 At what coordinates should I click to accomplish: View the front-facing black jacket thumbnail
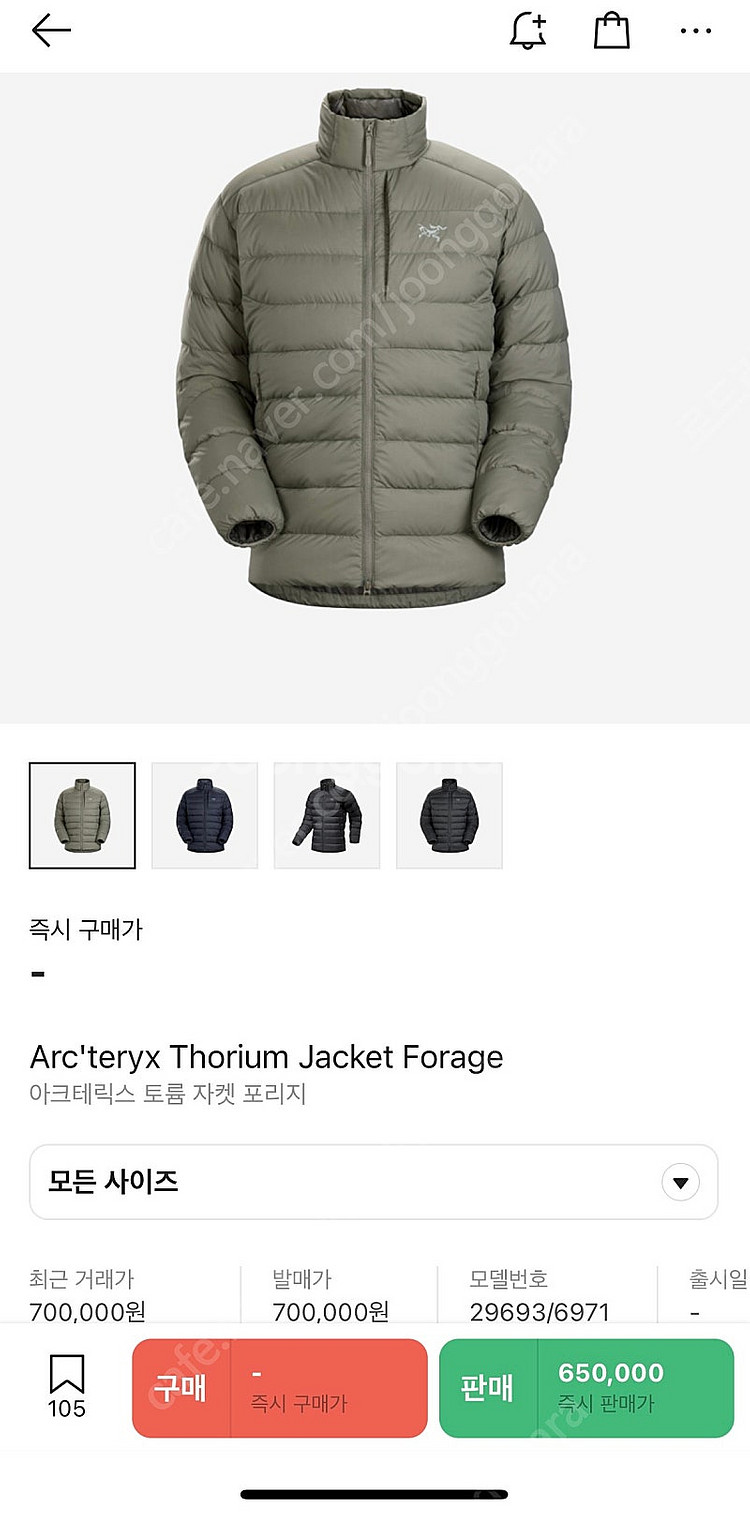(449, 815)
